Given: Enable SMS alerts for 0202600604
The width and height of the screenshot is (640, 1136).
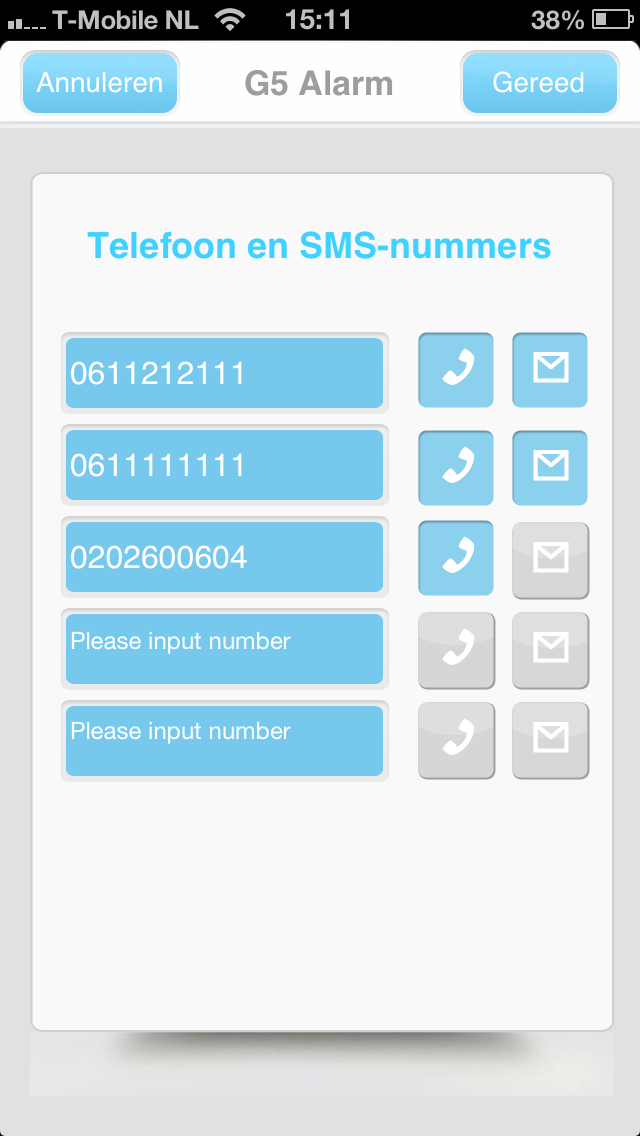Looking at the screenshot, I should tap(550, 559).
